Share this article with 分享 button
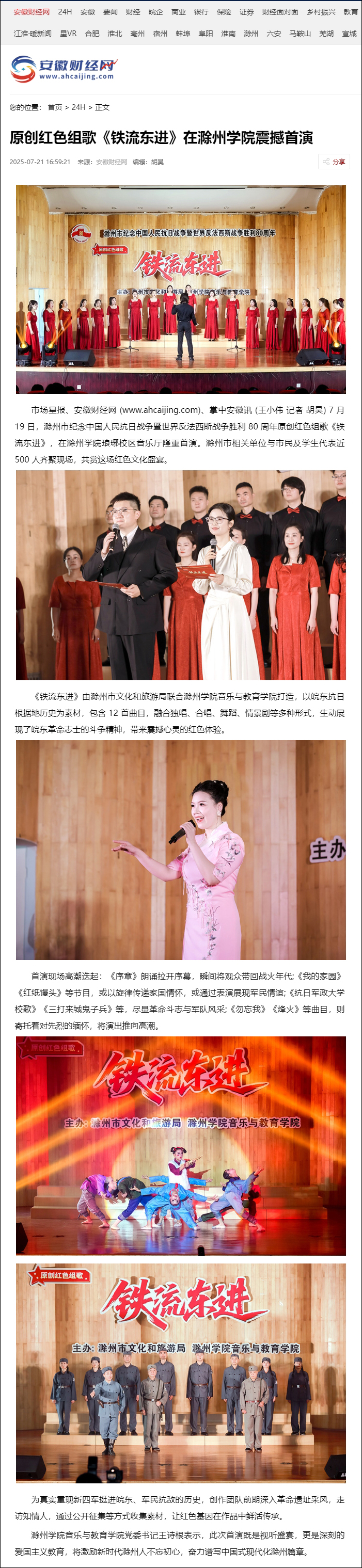362x1568 pixels. tap(334, 162)
